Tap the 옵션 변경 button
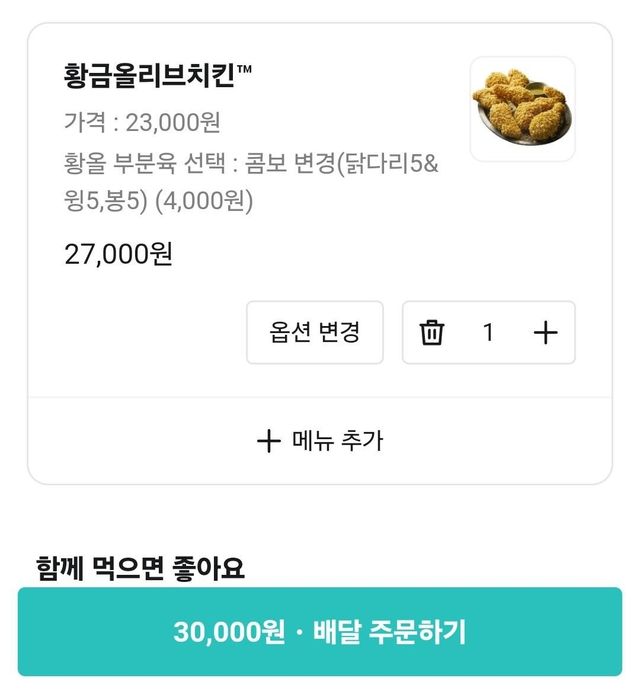 point(314,332)
